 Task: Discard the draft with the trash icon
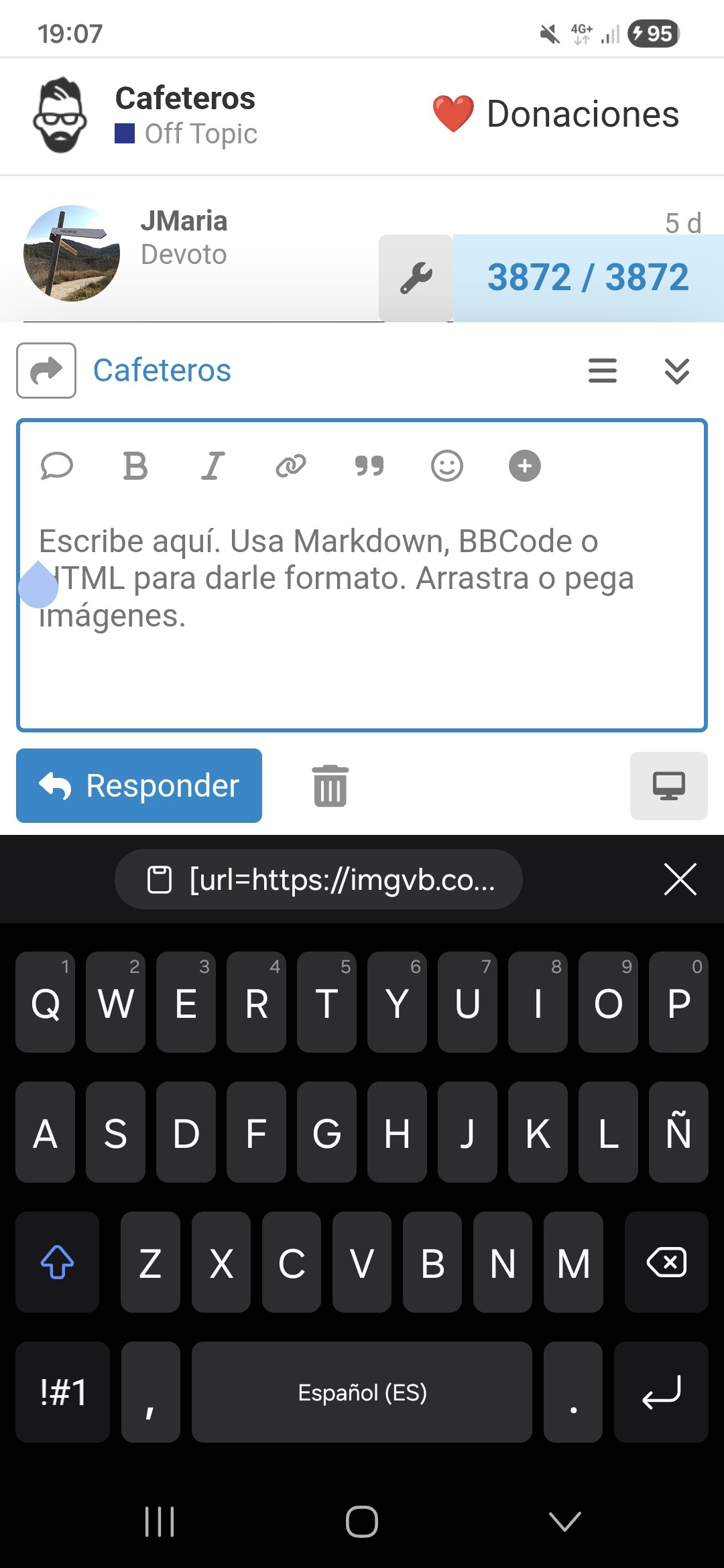tap(330, 785)
